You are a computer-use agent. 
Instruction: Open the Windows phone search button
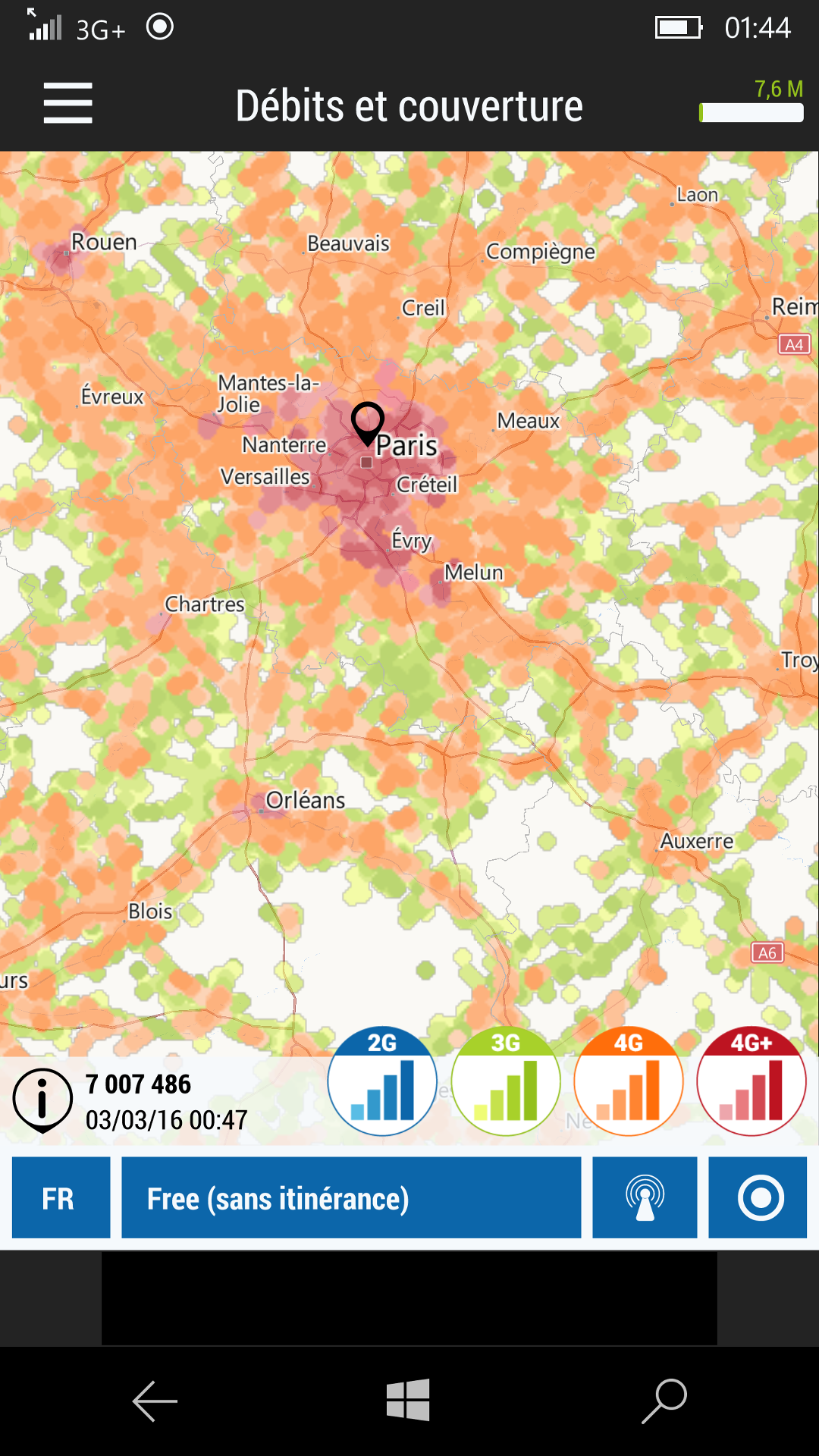pos(664,1400)
